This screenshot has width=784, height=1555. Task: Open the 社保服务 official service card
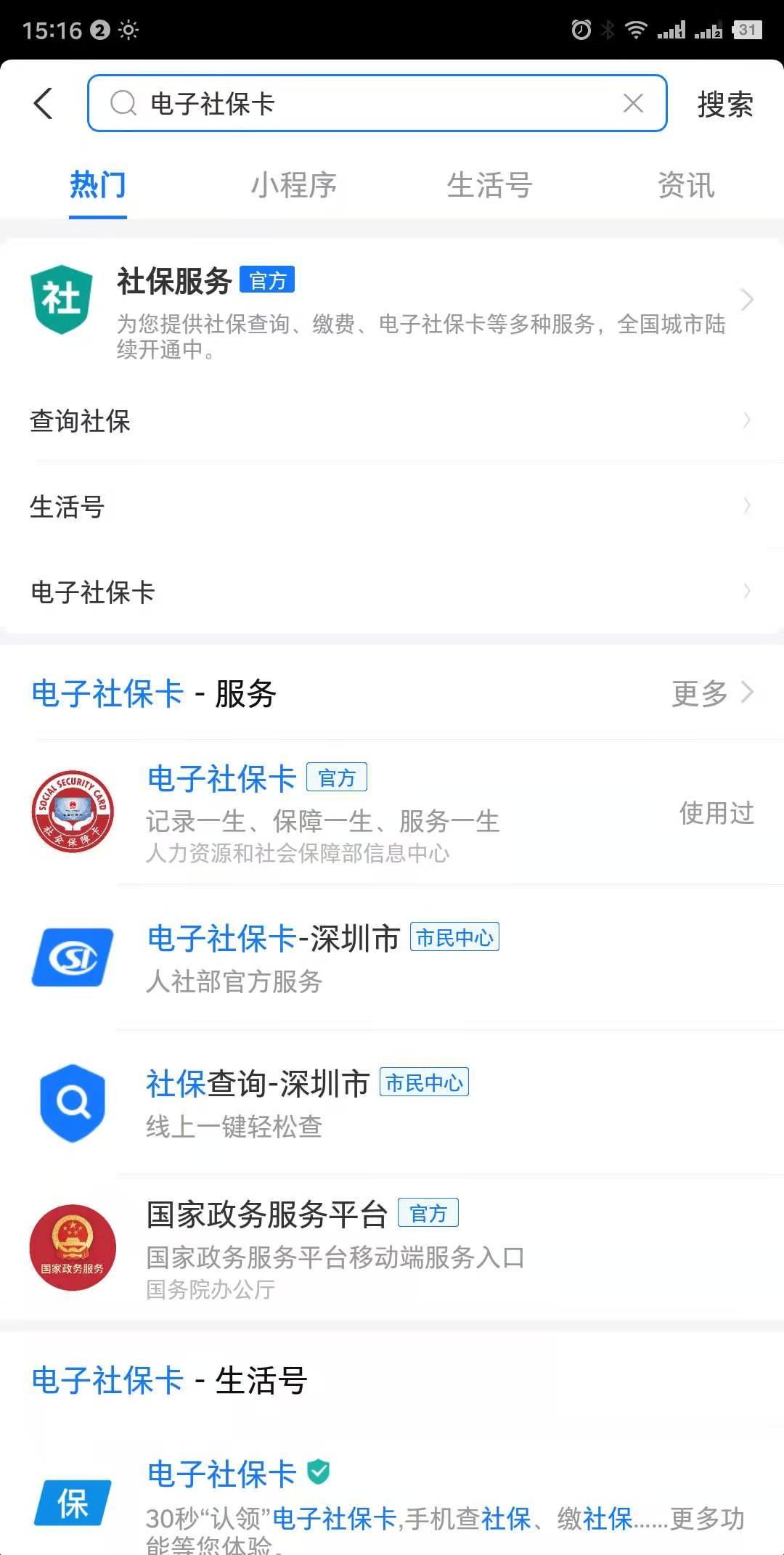pyautogui.click(x=392, y=309)
